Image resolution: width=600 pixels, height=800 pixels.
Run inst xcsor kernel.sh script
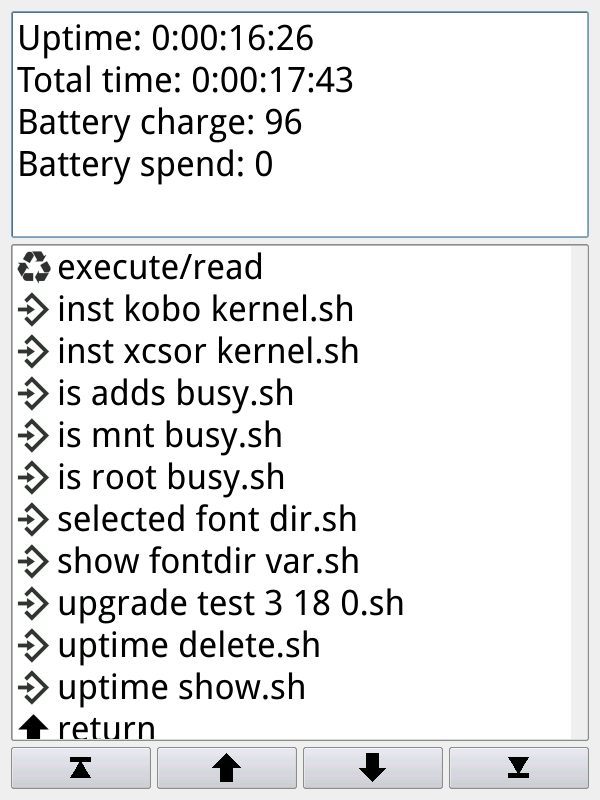point(207,351)
